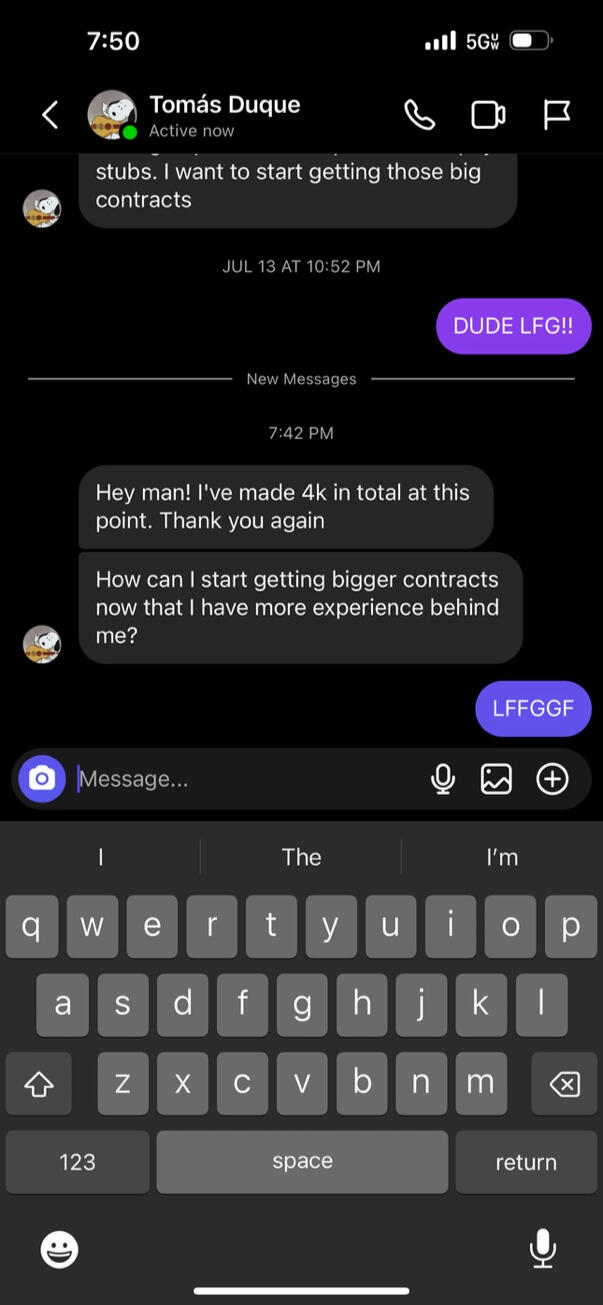Go back to the chat list
The image size is (603, 1305).
click(x=50, y=115)
